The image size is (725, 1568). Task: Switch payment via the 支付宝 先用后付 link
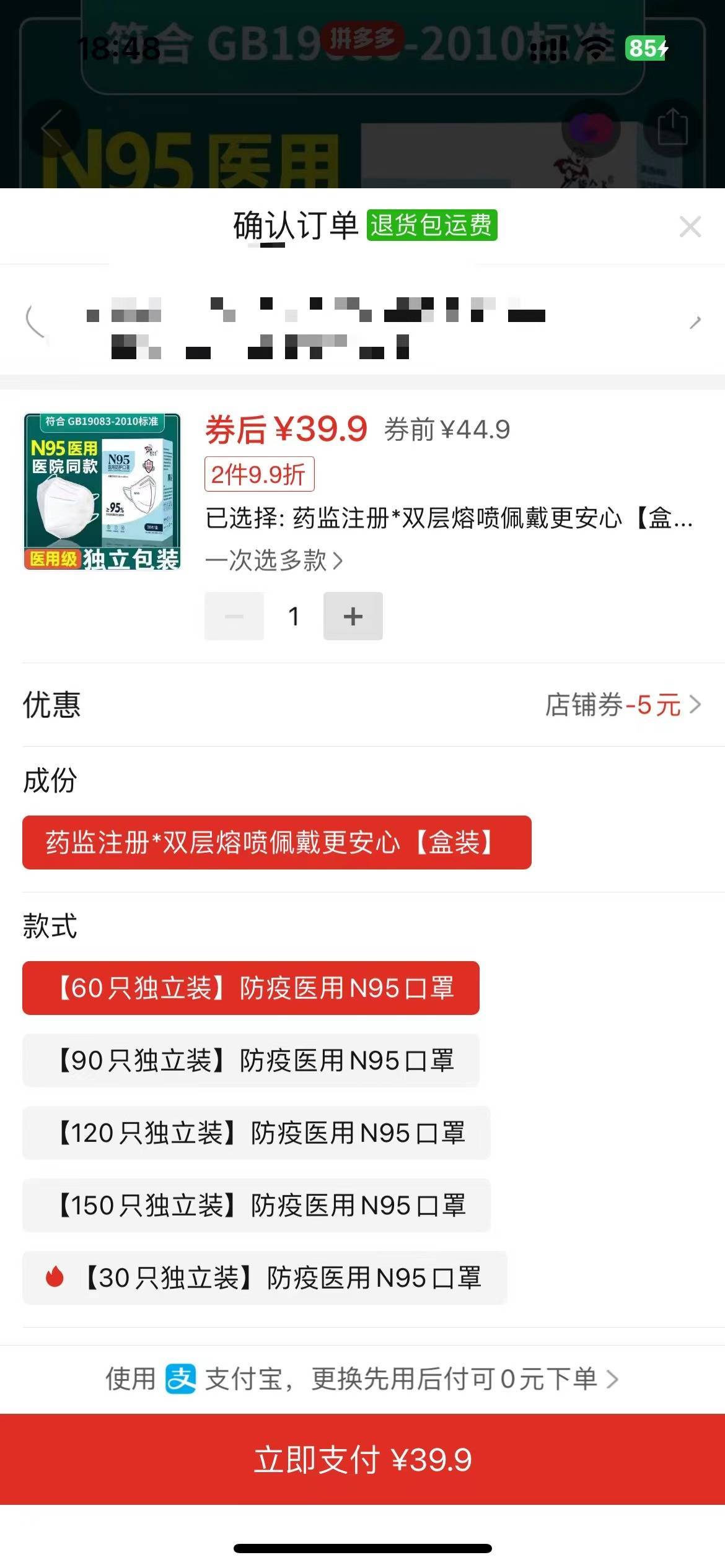(x=362, y=1379)
